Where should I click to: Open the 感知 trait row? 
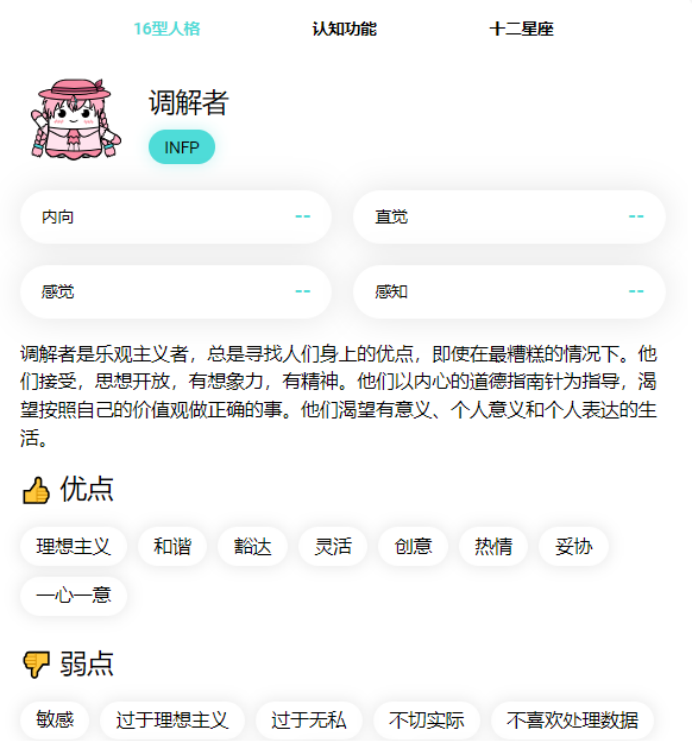click(509, 292)
